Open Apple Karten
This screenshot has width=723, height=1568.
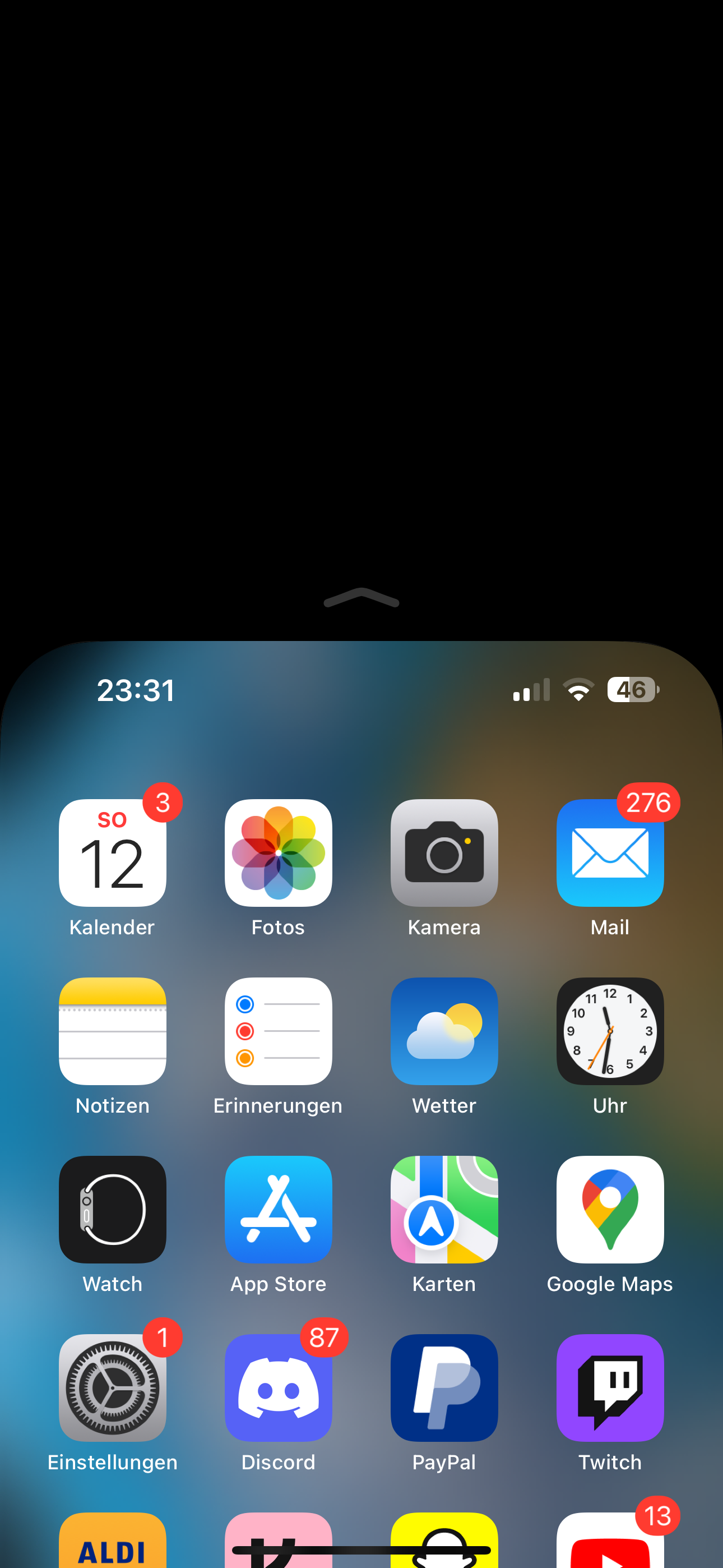pyautogui.click(x=444, y=1210)
